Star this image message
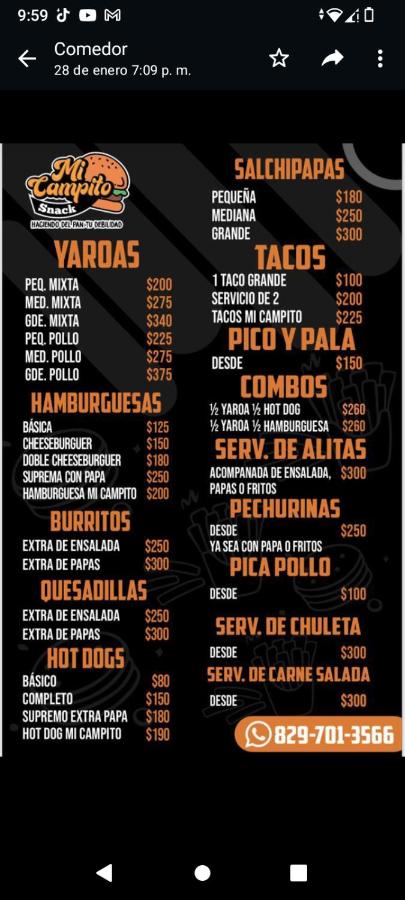 coord(279,58)
